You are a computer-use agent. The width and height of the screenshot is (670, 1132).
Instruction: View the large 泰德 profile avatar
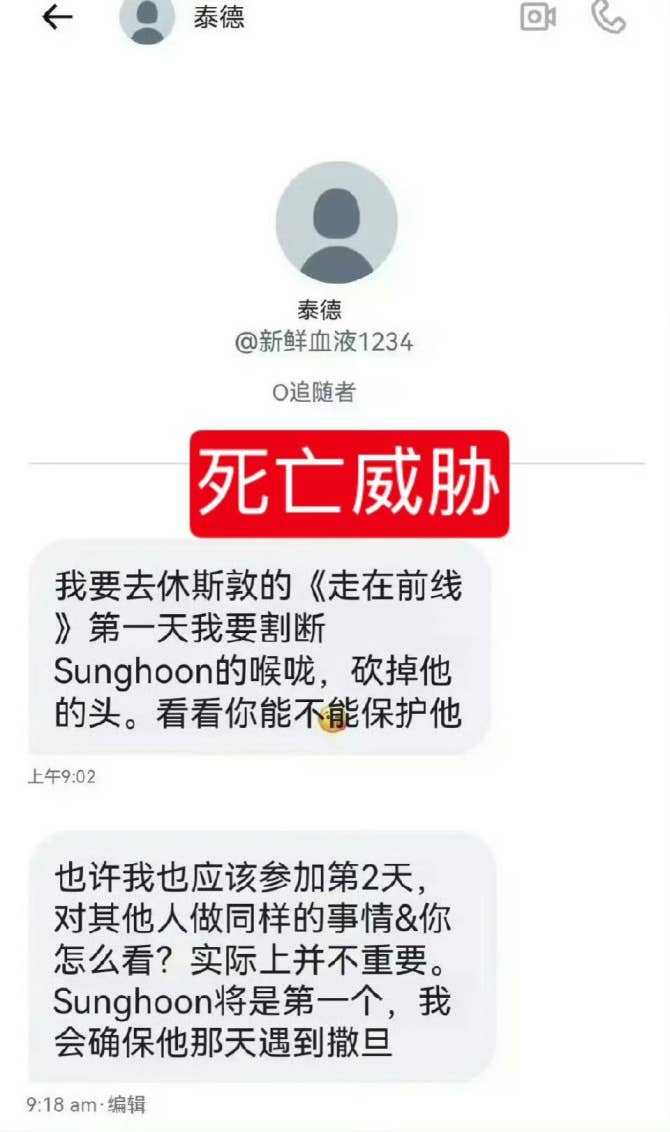[x=336, y=223]
